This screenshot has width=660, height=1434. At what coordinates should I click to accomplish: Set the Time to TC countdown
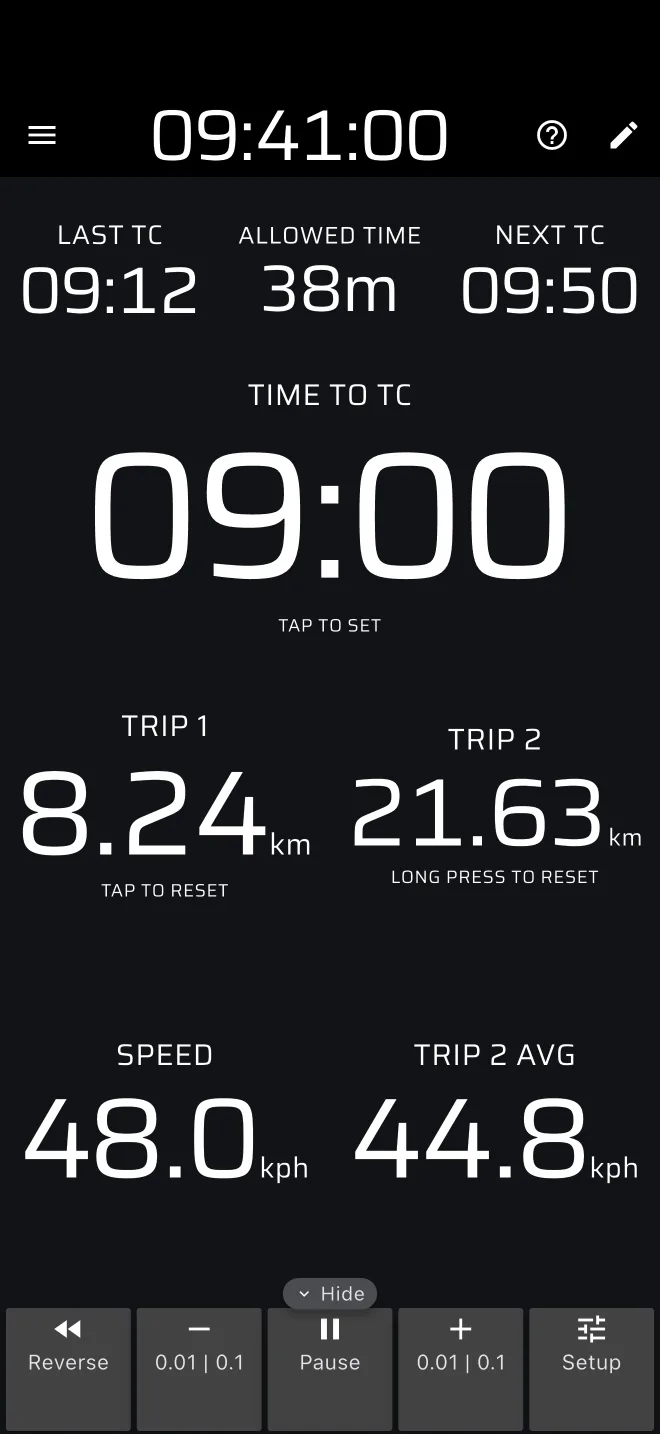coord(330,515)
